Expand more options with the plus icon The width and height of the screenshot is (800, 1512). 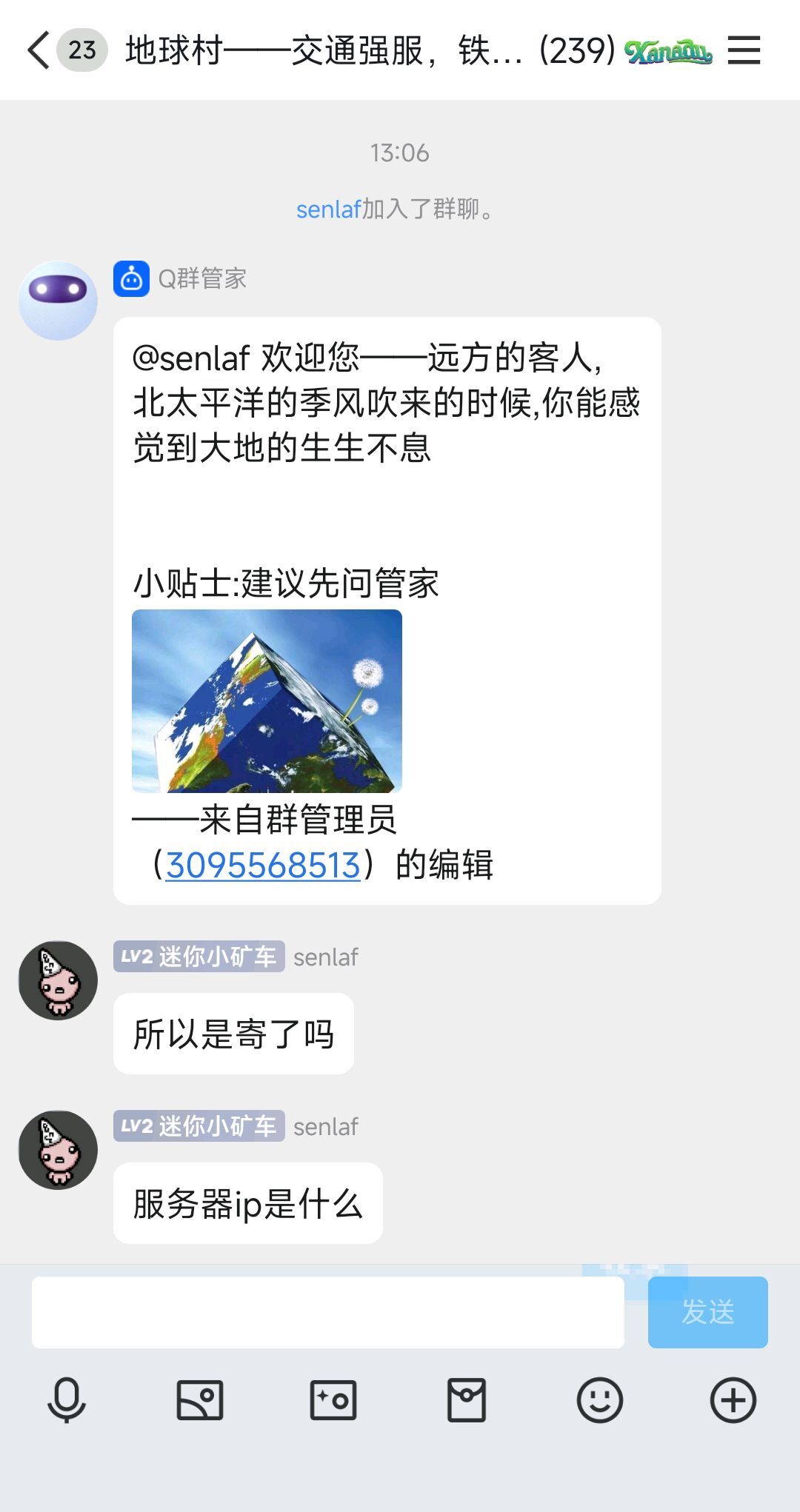coord(733,1400)
